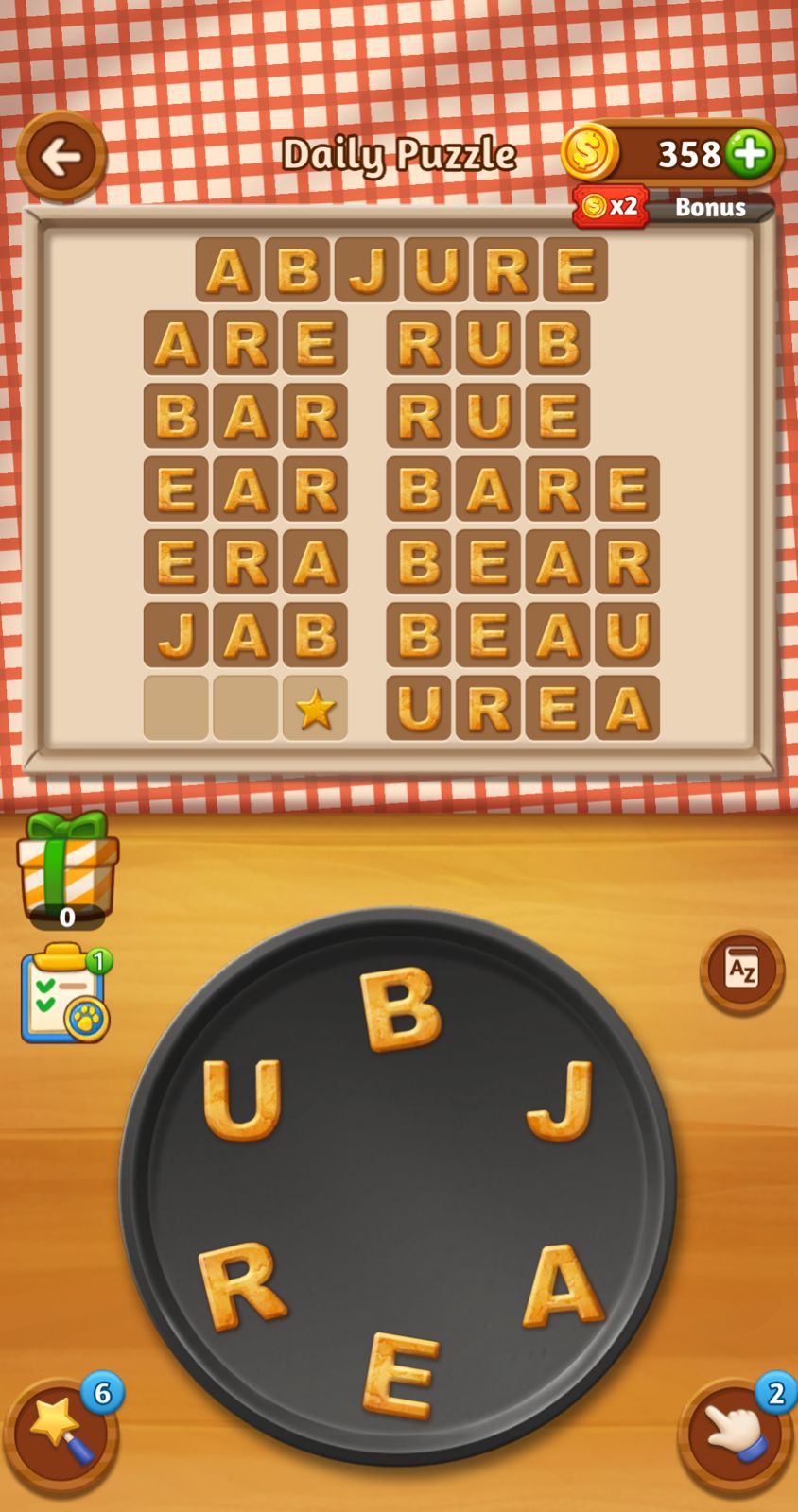Select letter A on the pan
This screenshot has height=1512, width=798.
[563, 1285]
